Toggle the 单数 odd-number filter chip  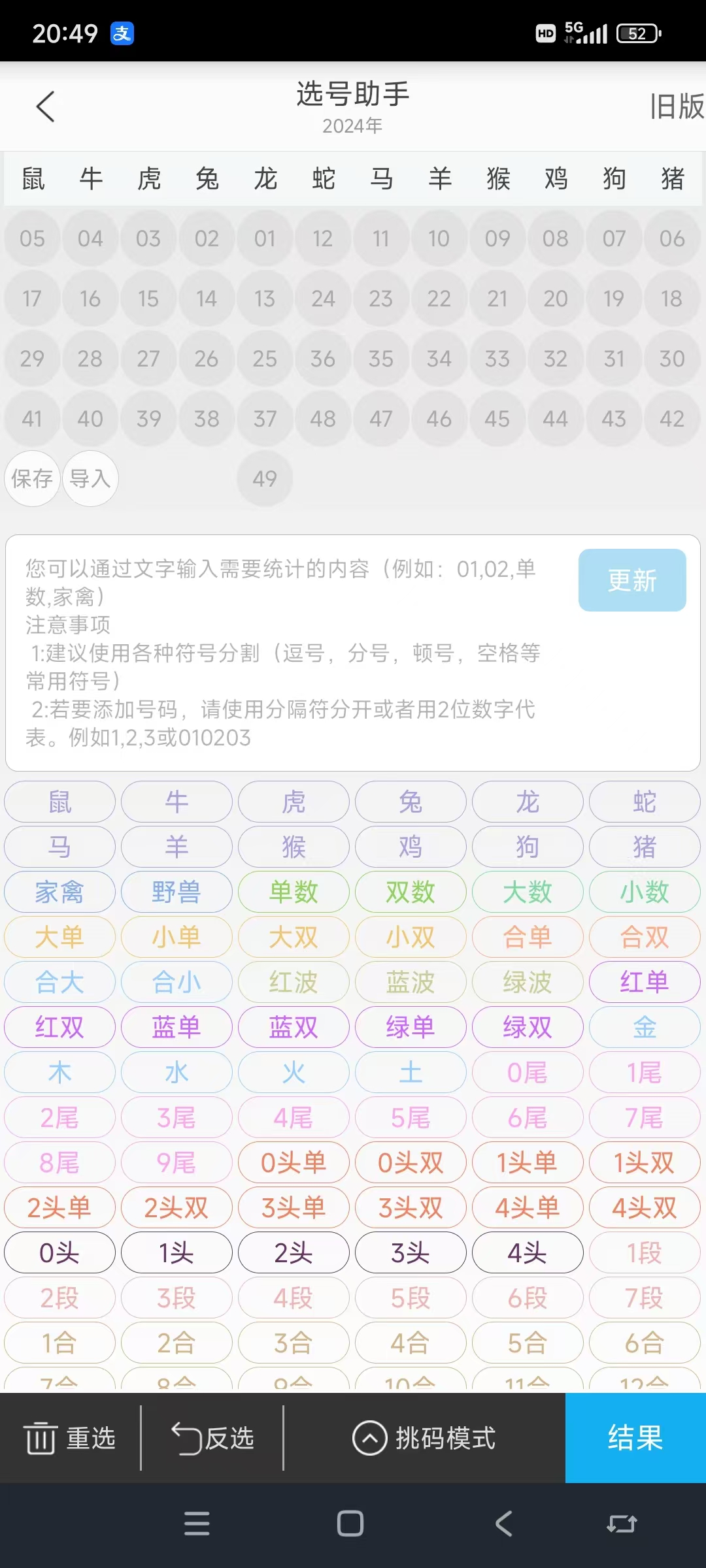293,891
